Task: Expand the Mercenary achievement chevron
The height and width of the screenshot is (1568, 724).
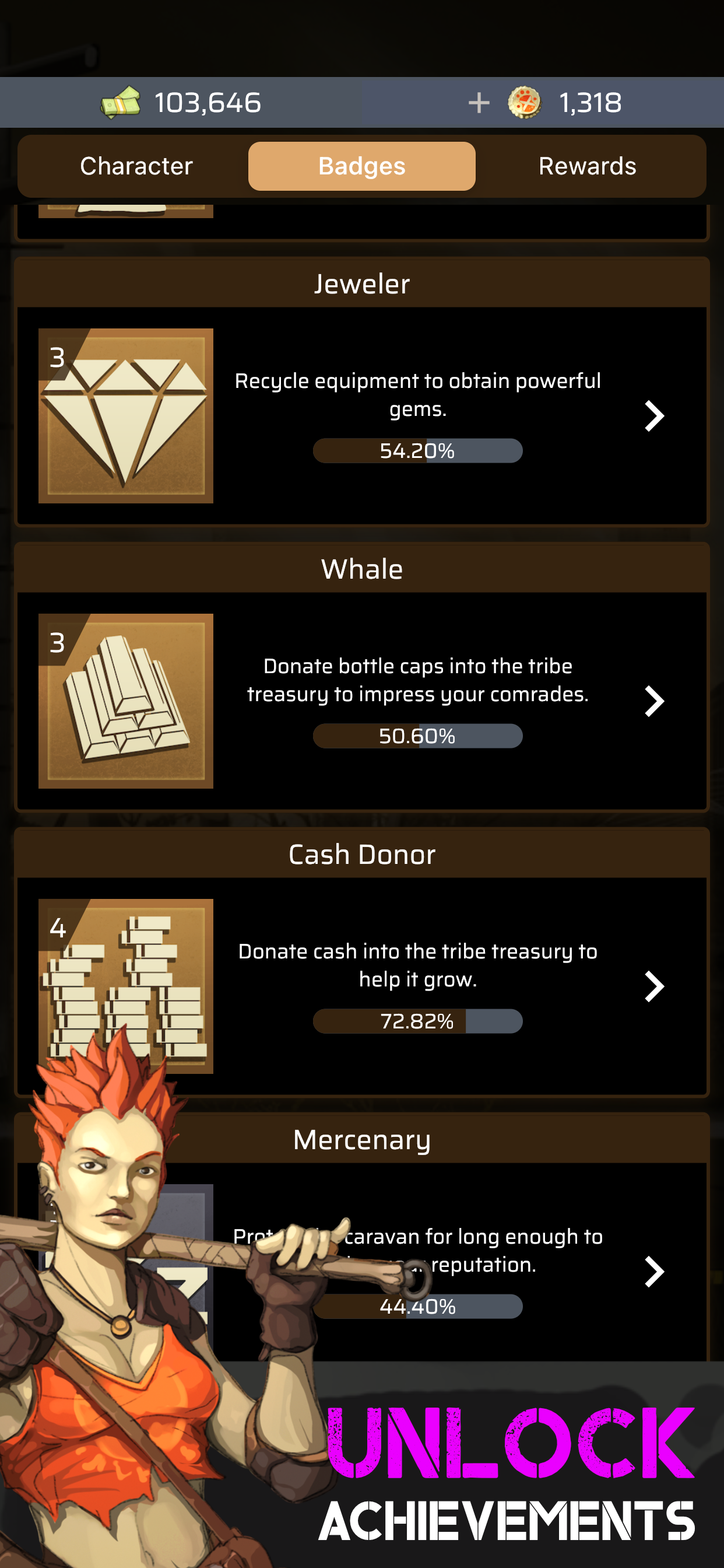Action: click(x=655, y=1272)
